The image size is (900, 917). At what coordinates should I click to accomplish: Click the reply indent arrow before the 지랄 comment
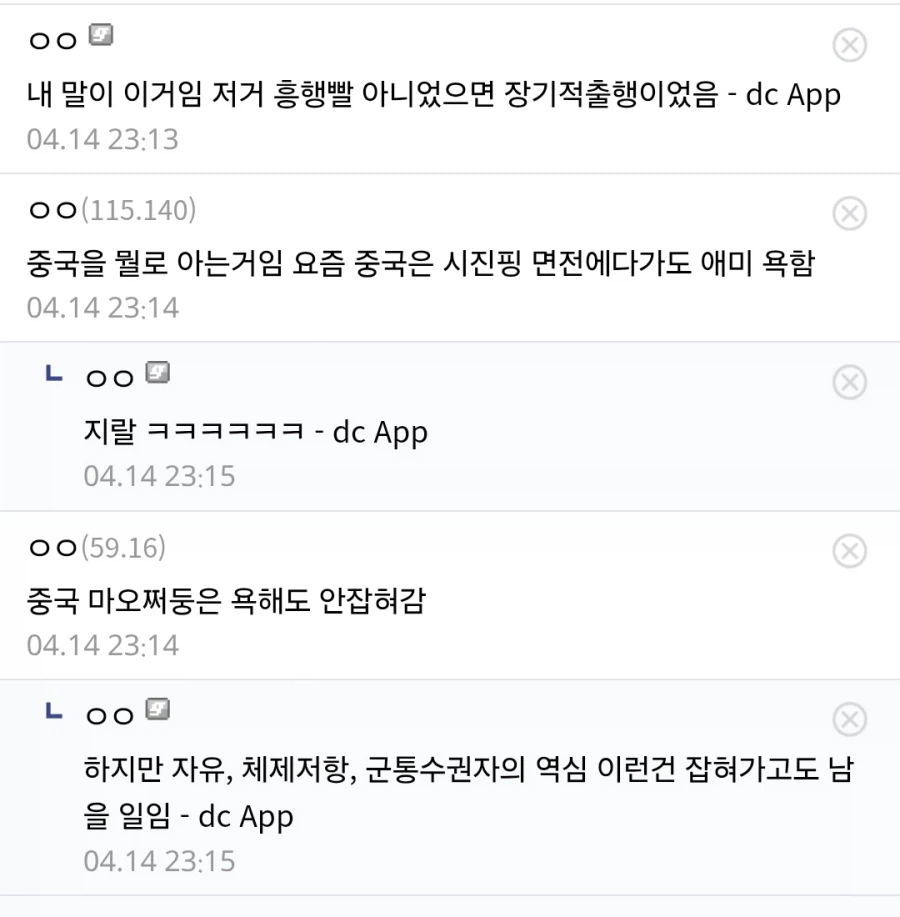click(x=55, y=375)
